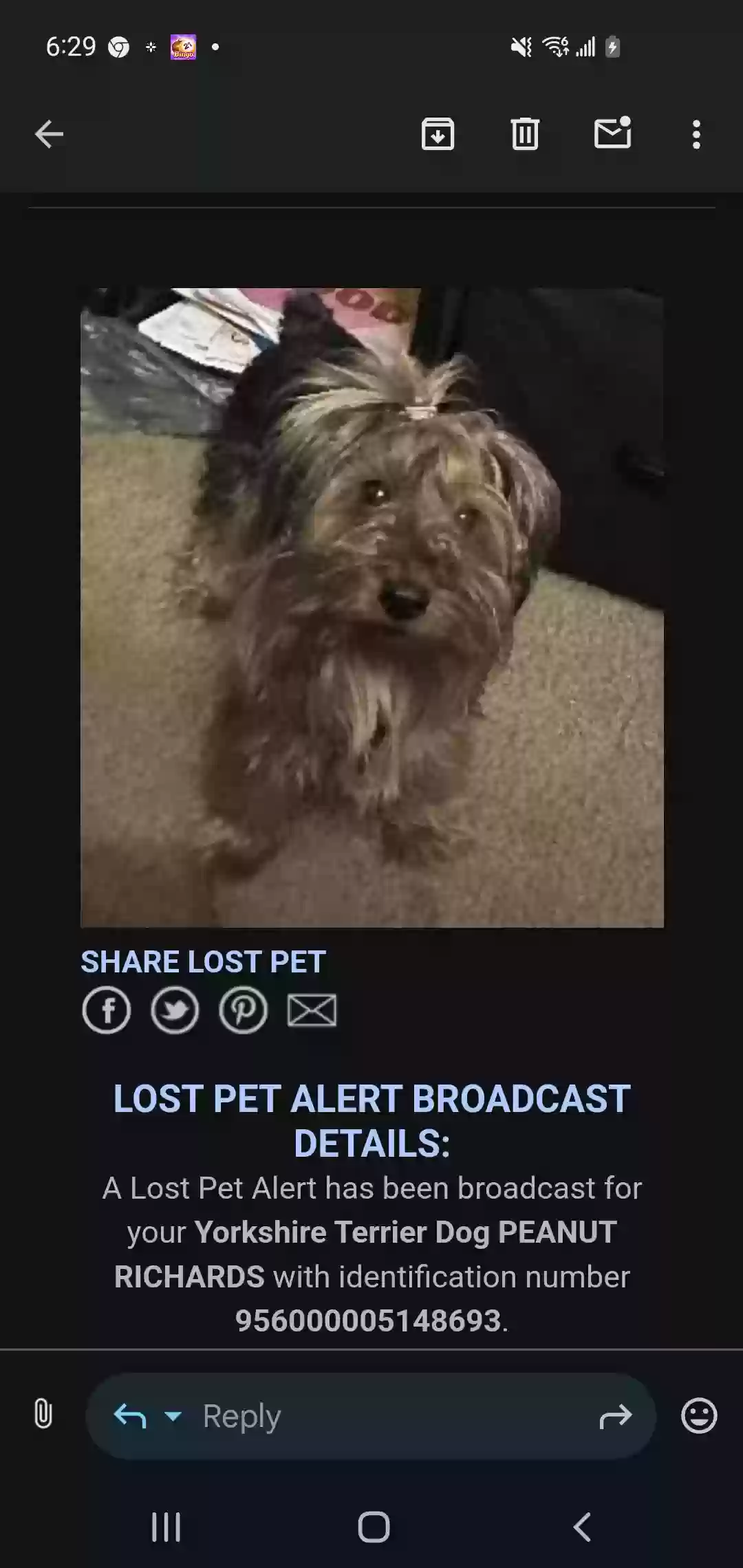
Task: Go back to the inbox
Action: [x=49, y=134]
